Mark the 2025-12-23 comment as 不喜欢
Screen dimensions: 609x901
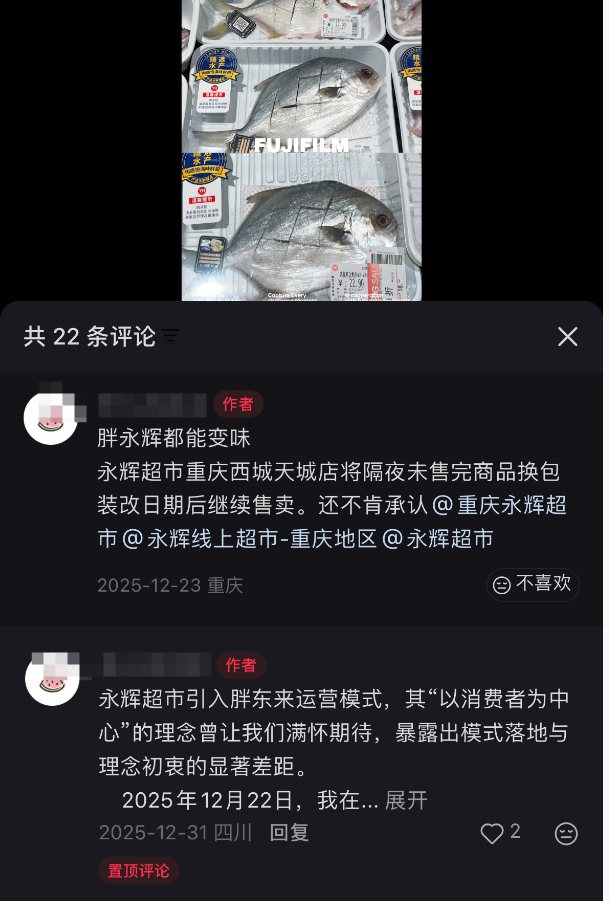pyautogui.click(x=533, y=584)
